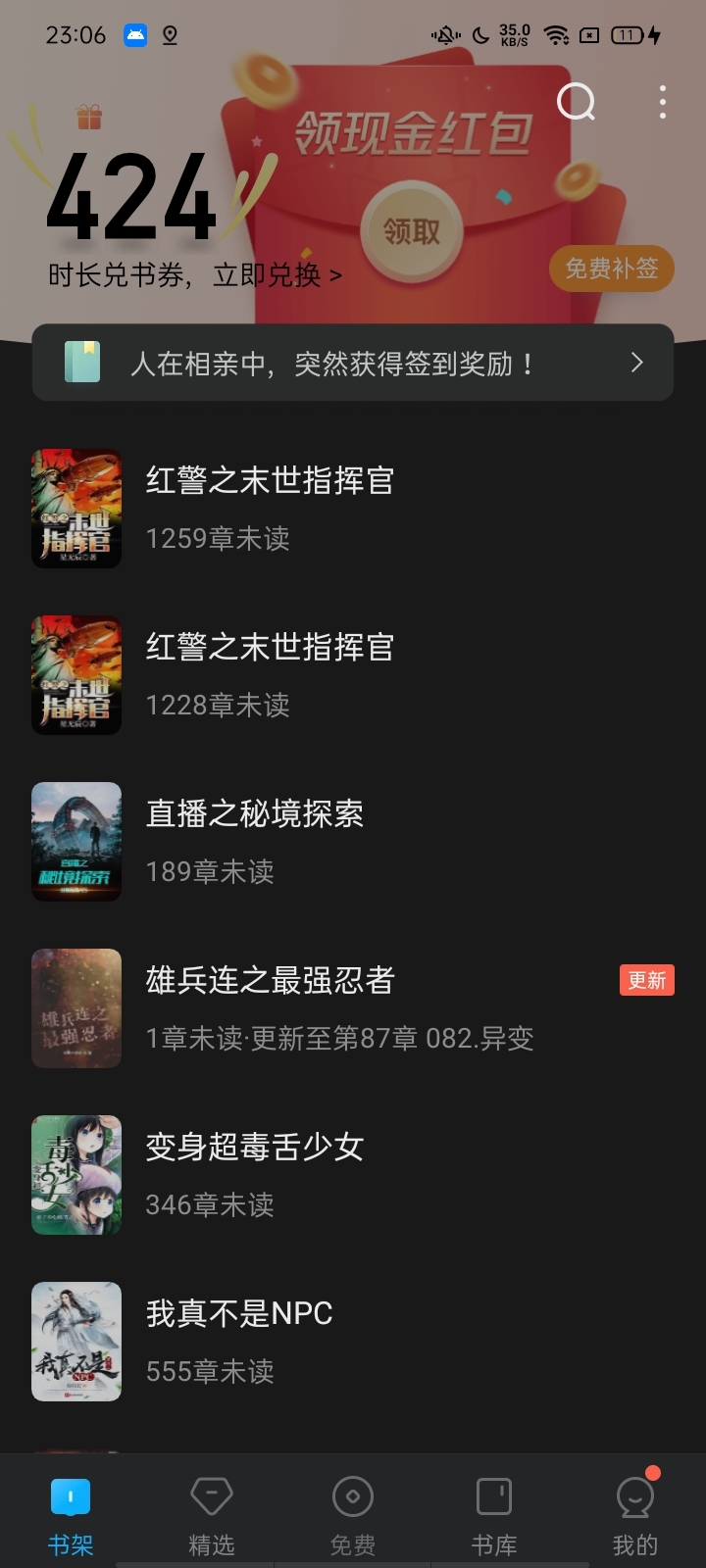Go to the 免费 tab
The width and height of the screenshot is (706, 1568).
click(353, 1513)
